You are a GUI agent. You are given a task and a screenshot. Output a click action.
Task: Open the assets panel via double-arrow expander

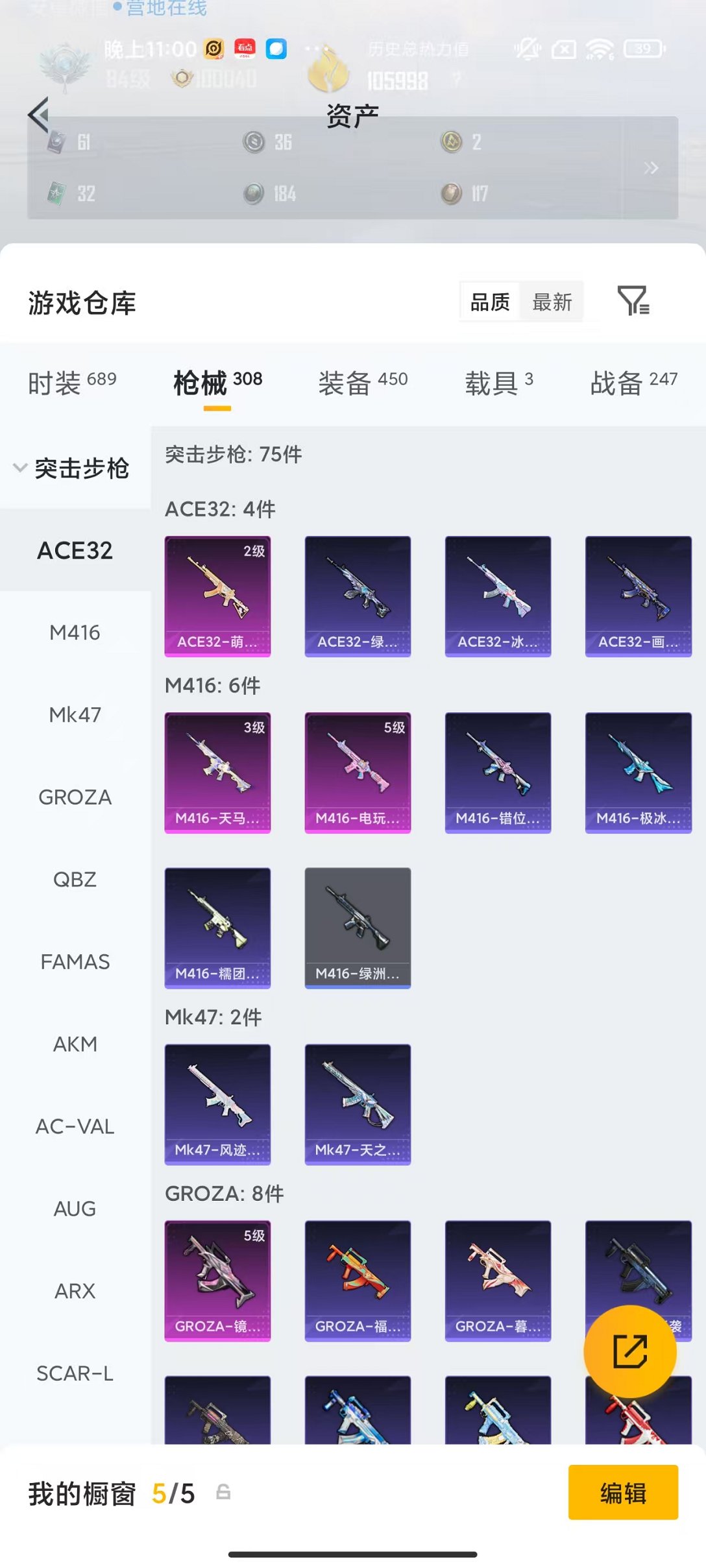pos(651,168)
